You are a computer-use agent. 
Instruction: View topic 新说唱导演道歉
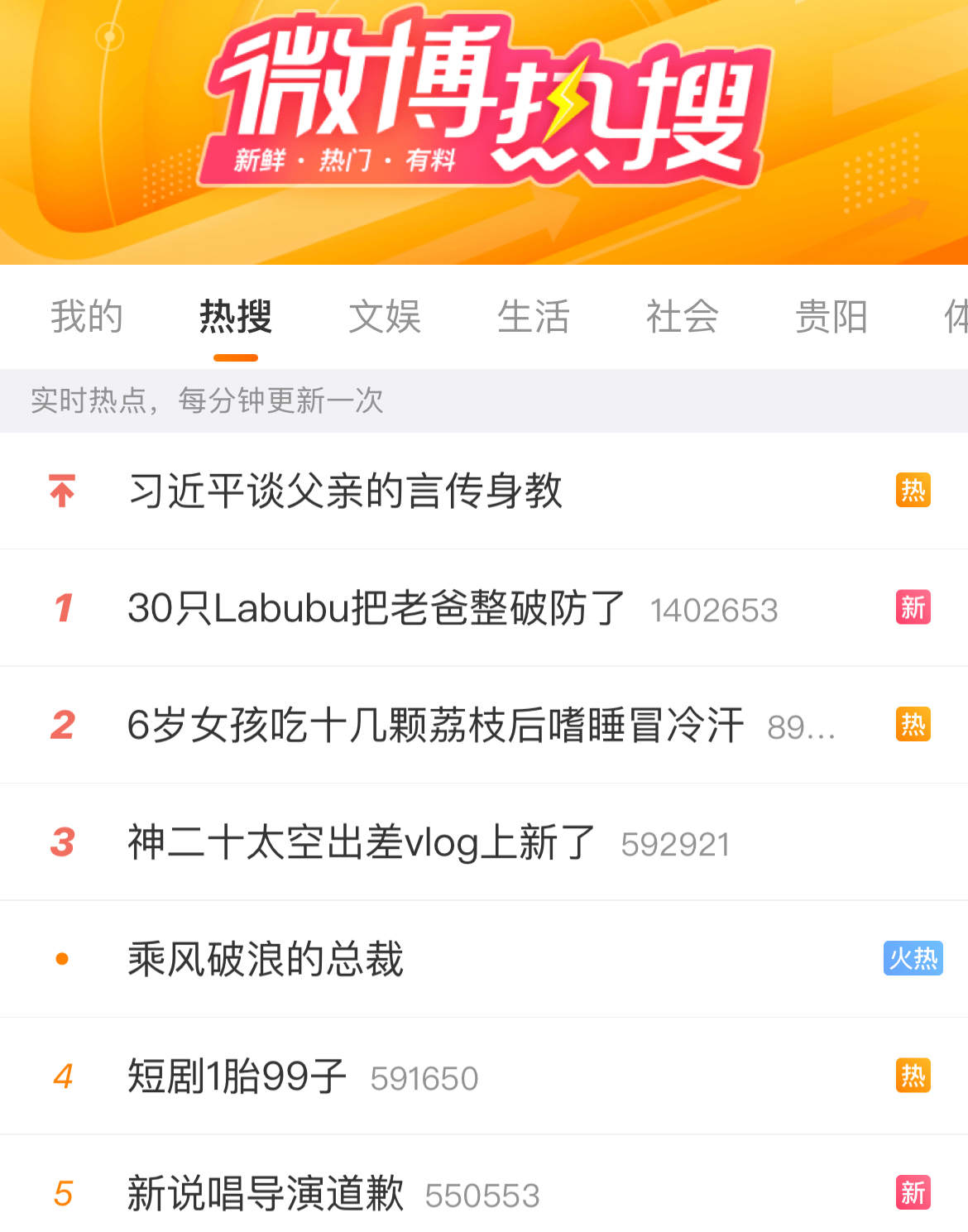pos(266,1194)
